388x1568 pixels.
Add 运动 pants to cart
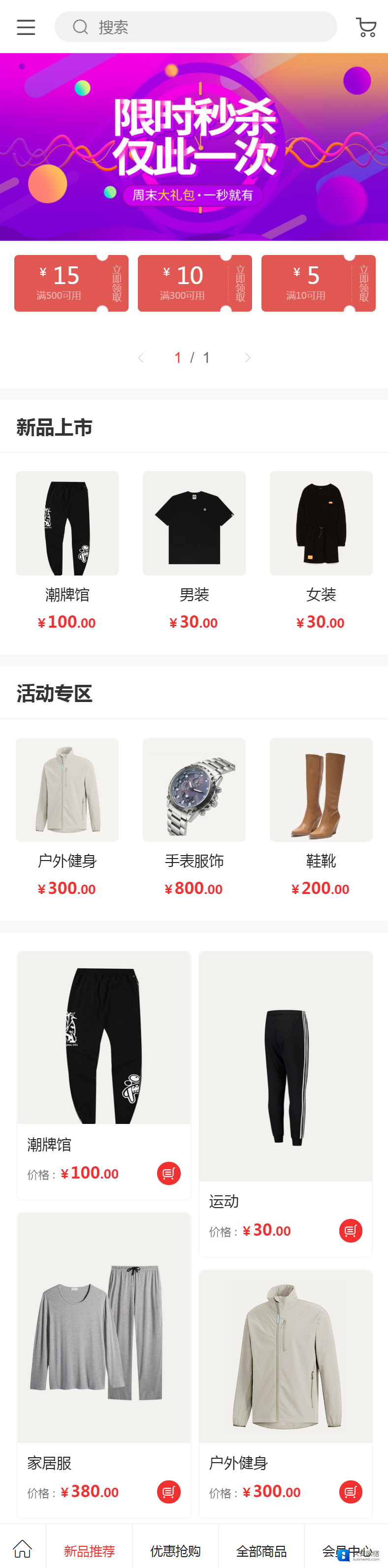pyautogui.click(x=350, y=1230)
